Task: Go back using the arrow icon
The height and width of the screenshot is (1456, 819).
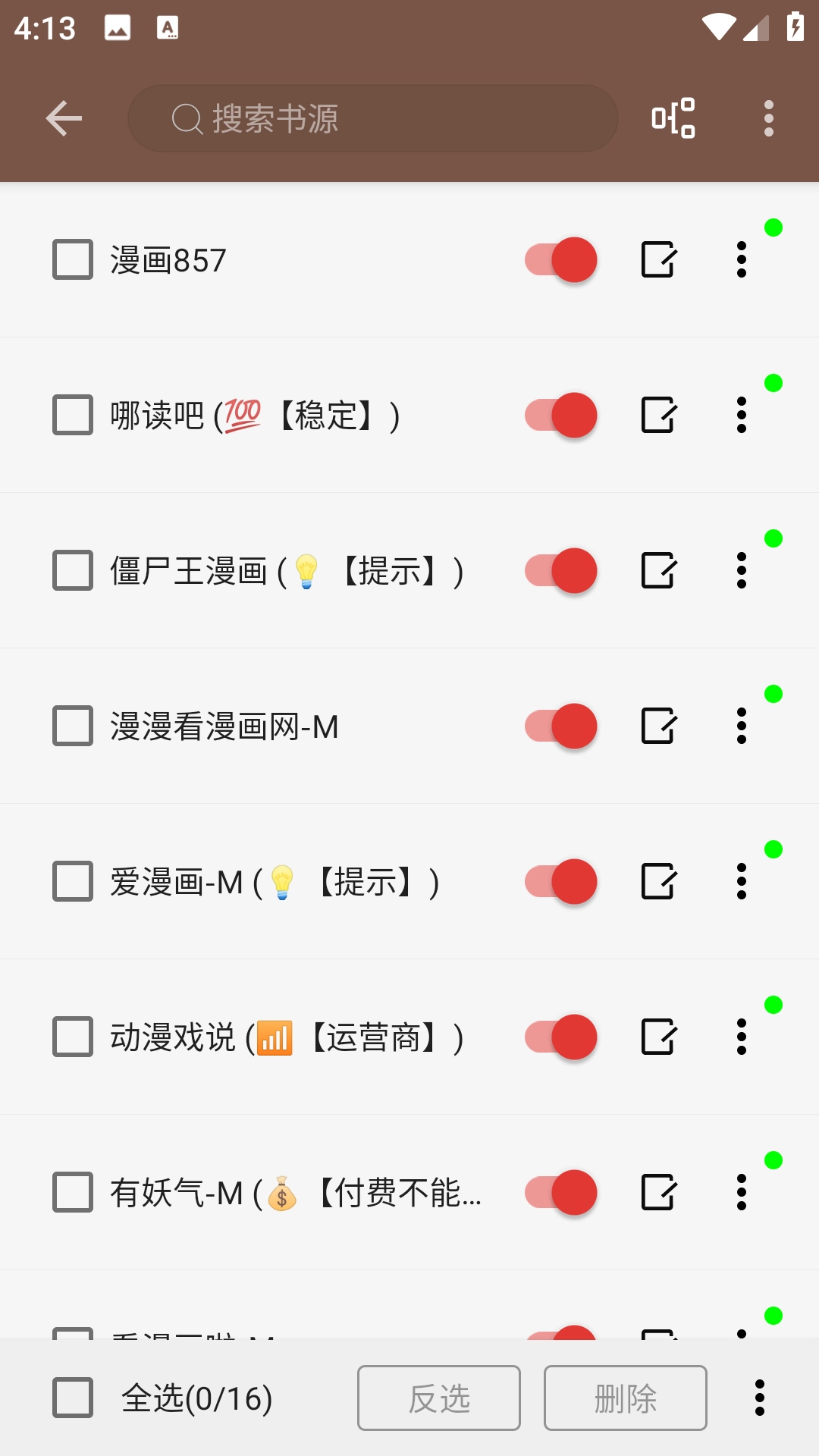Action: (64, 118)
